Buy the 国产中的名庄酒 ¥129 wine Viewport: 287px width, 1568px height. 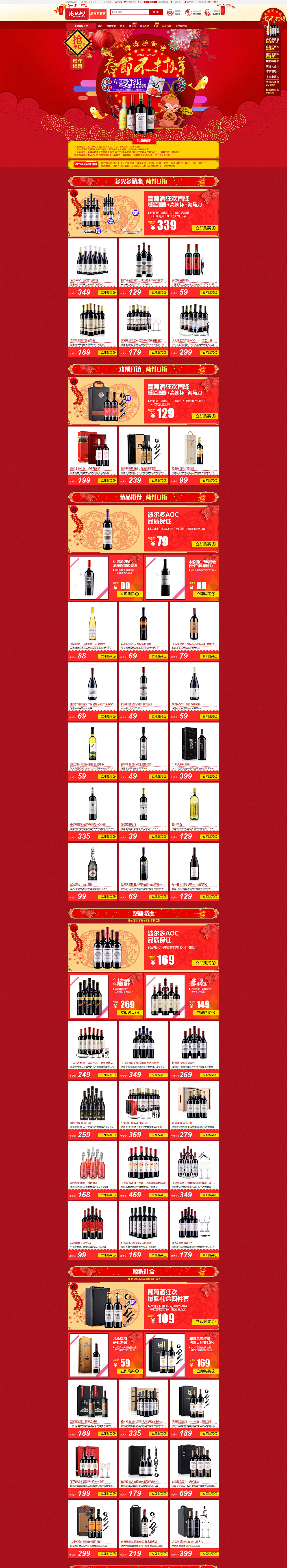(x=159, y=292)
